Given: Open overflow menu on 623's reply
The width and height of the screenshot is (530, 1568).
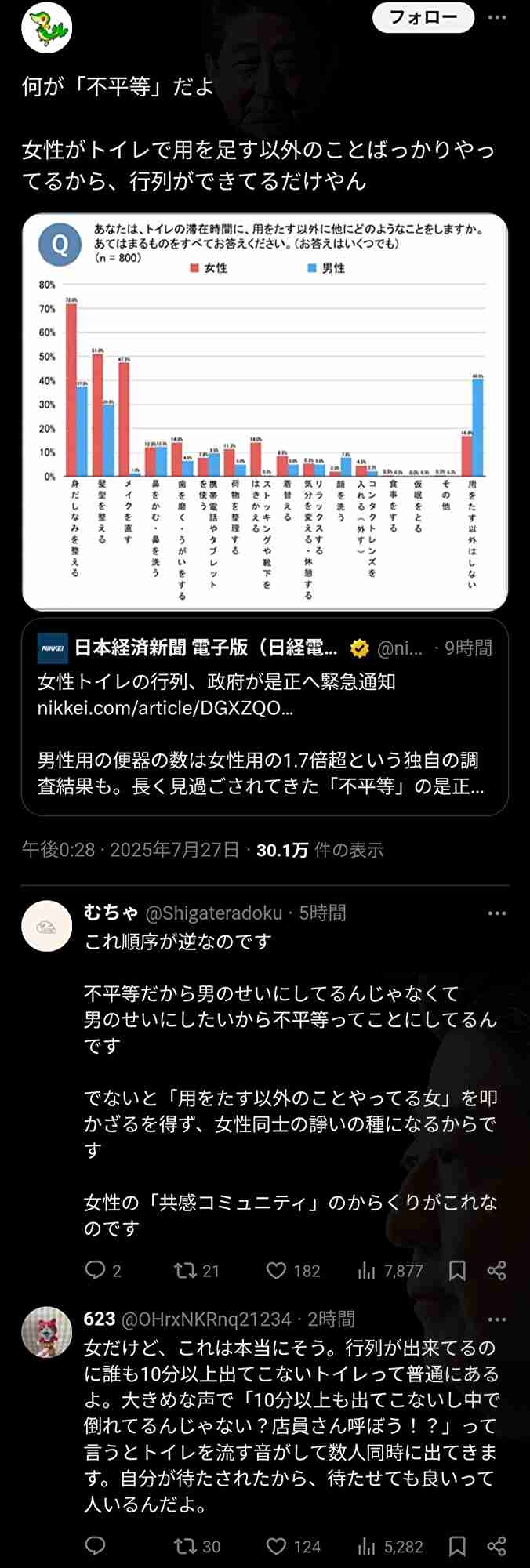Looking at the screenshot, I should [497, 1319].
